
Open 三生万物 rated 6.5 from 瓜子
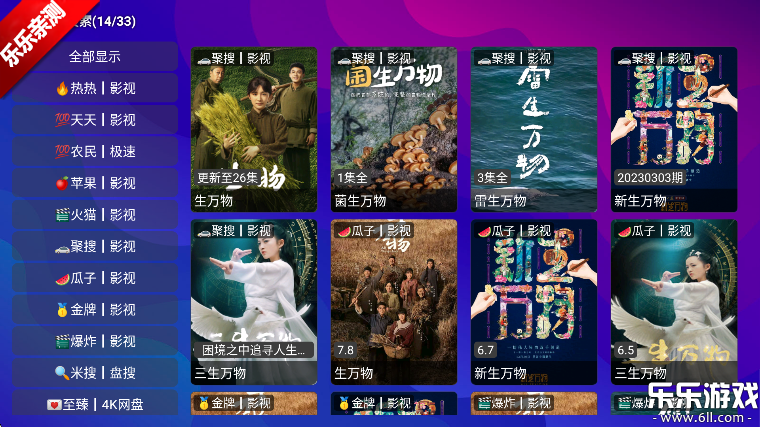pos(674,300)
